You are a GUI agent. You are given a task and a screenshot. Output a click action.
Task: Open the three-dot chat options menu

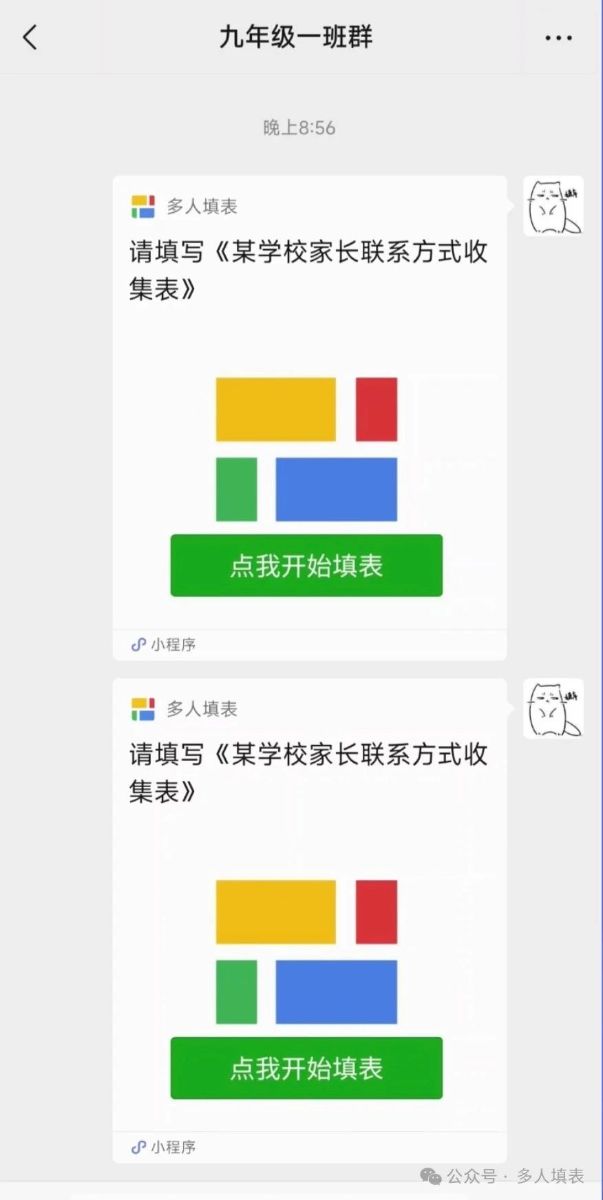(x=558, y=38)
